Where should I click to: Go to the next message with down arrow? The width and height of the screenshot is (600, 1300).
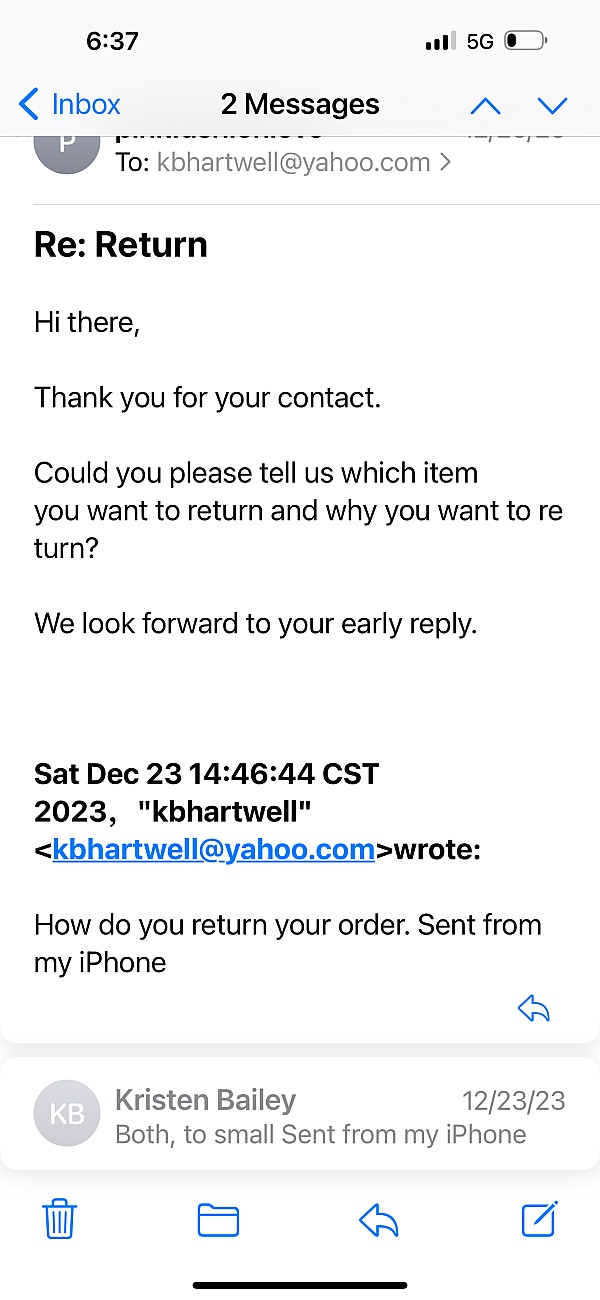pos(552,105)
